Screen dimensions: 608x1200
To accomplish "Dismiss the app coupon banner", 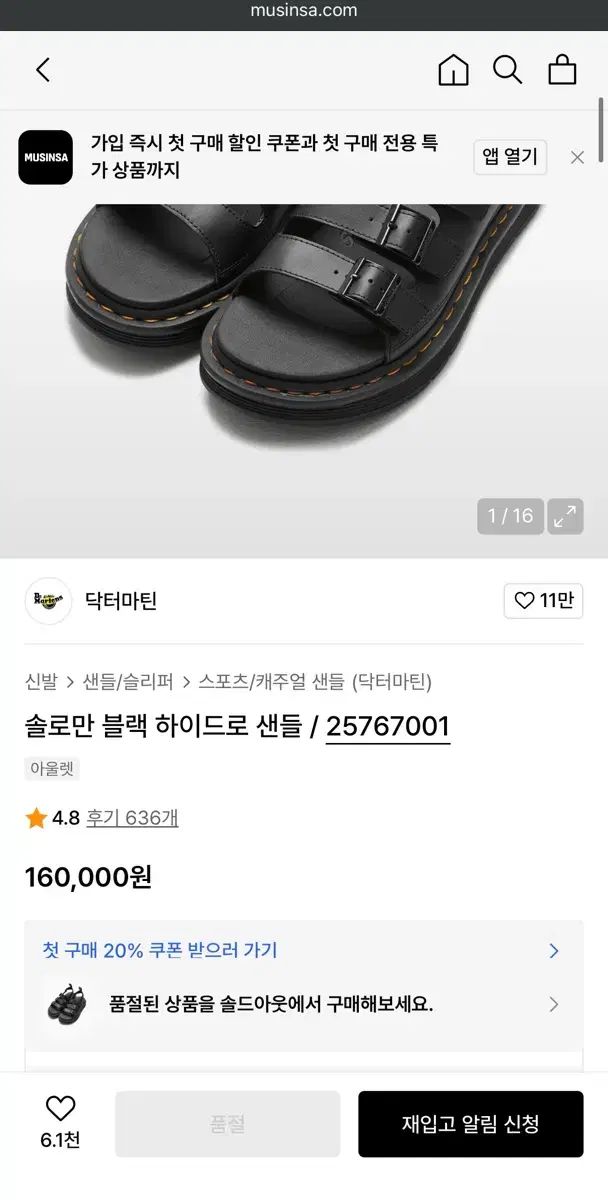I will click(577, 157).
